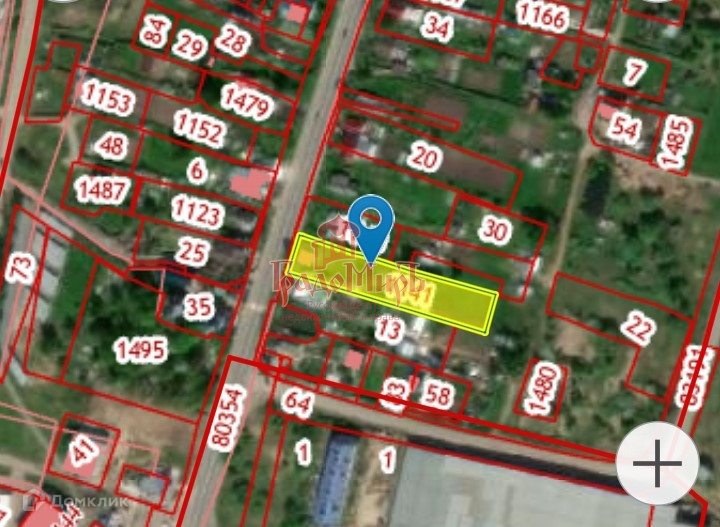Zoom in with the plus button
This screenshot has height=527, width=720.
[x=658, y=463]
